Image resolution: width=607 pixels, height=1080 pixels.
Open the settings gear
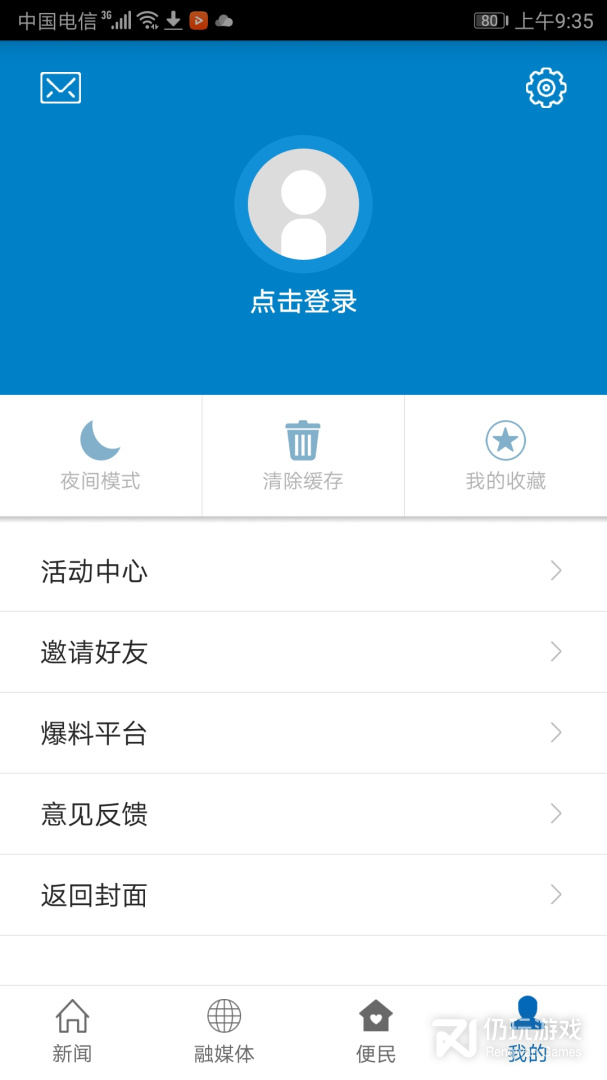tap(546, 88)
